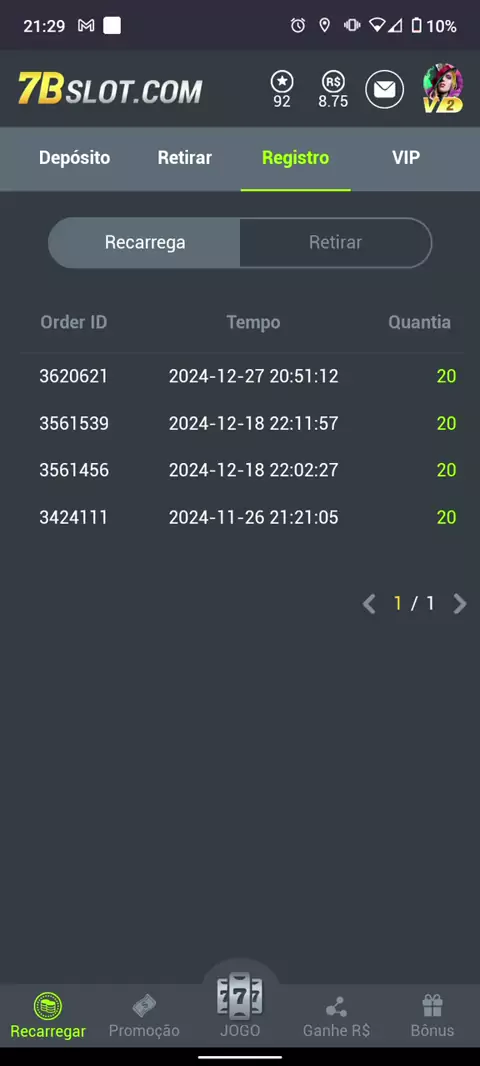Launch the JOGO slot button
This screenshot has width=480, height=1066.
pos(240,1006)
